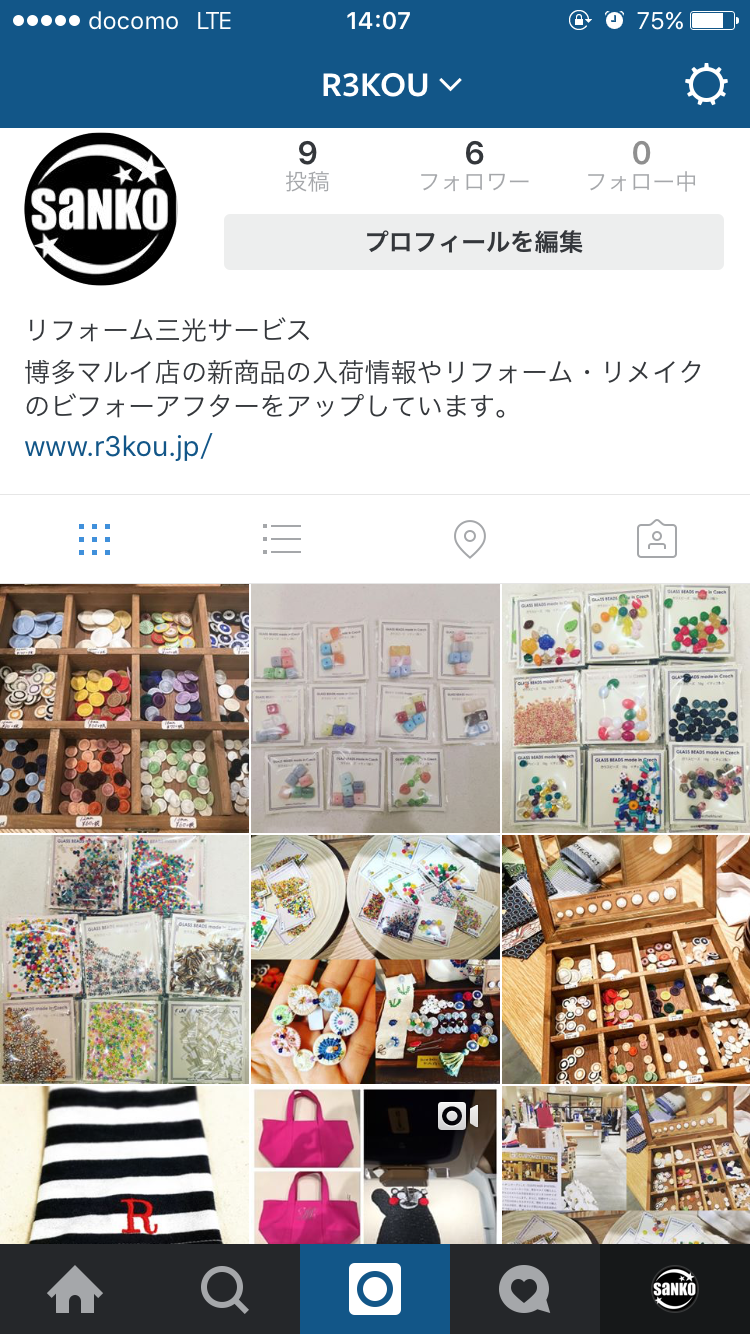Open the settings gear icon
The width and height of the screenshot is (750, 1334).
tap(706, 86)
